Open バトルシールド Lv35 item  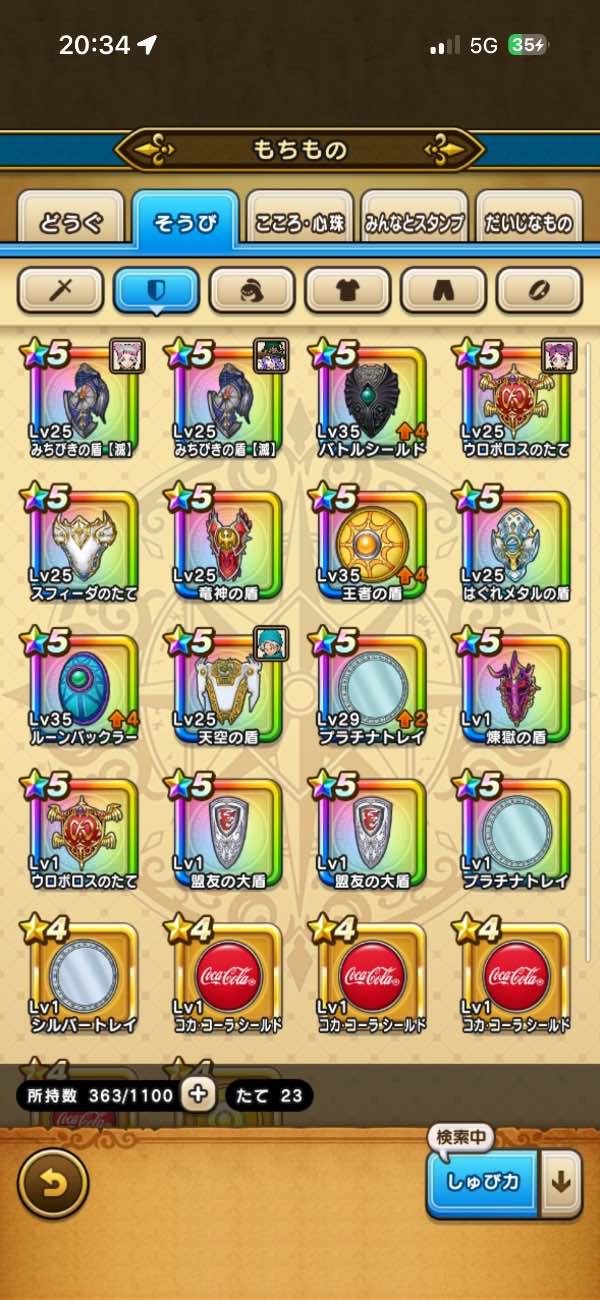pos(372,400)
